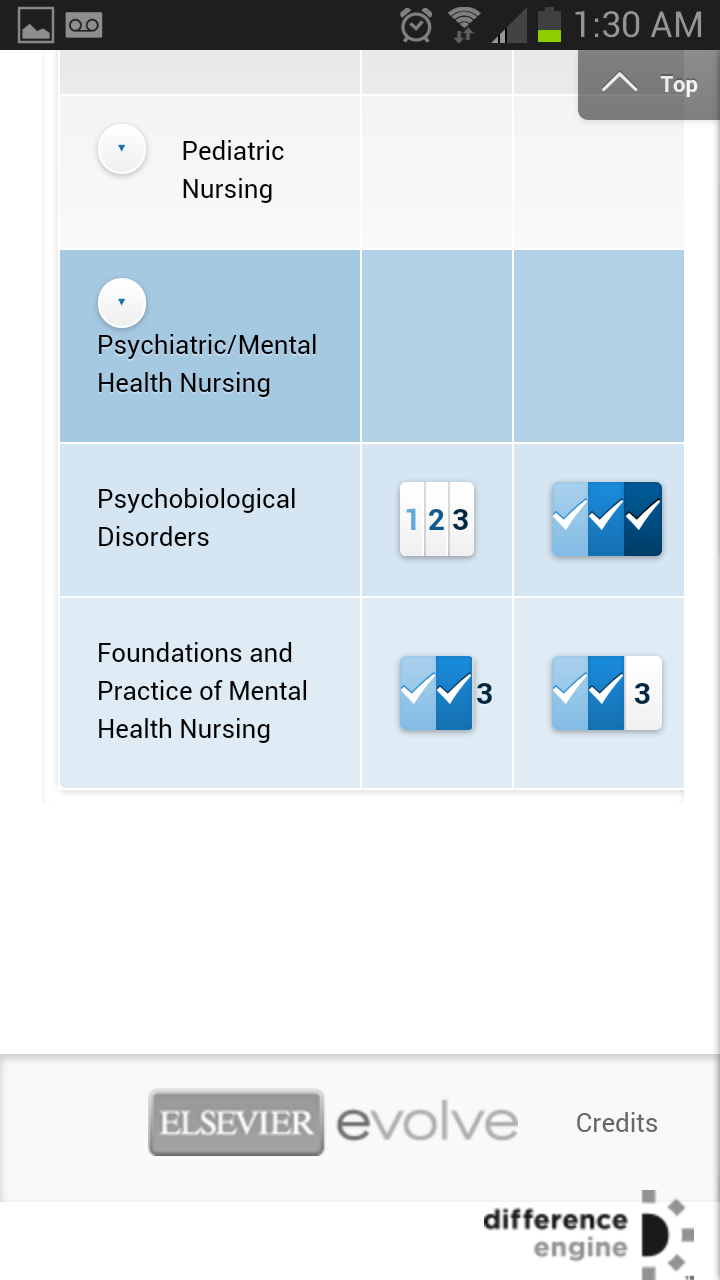Collapse the Psychiatric/Mental Health Nursing section
The width and height of the screenshot is (720, 1280).
click(x=122, y=302)
